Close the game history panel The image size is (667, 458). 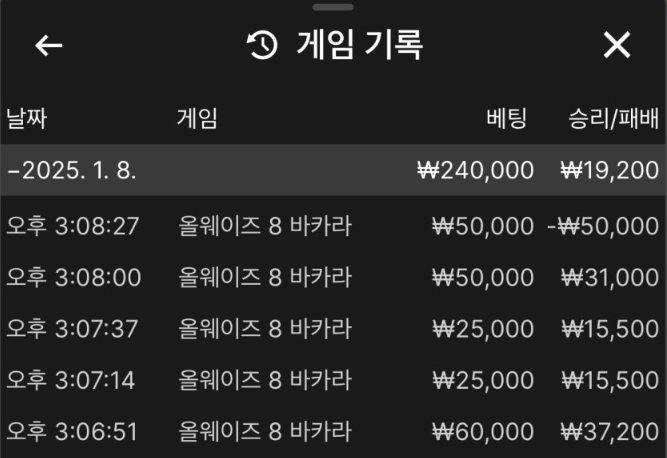click(x=618, y=45)
